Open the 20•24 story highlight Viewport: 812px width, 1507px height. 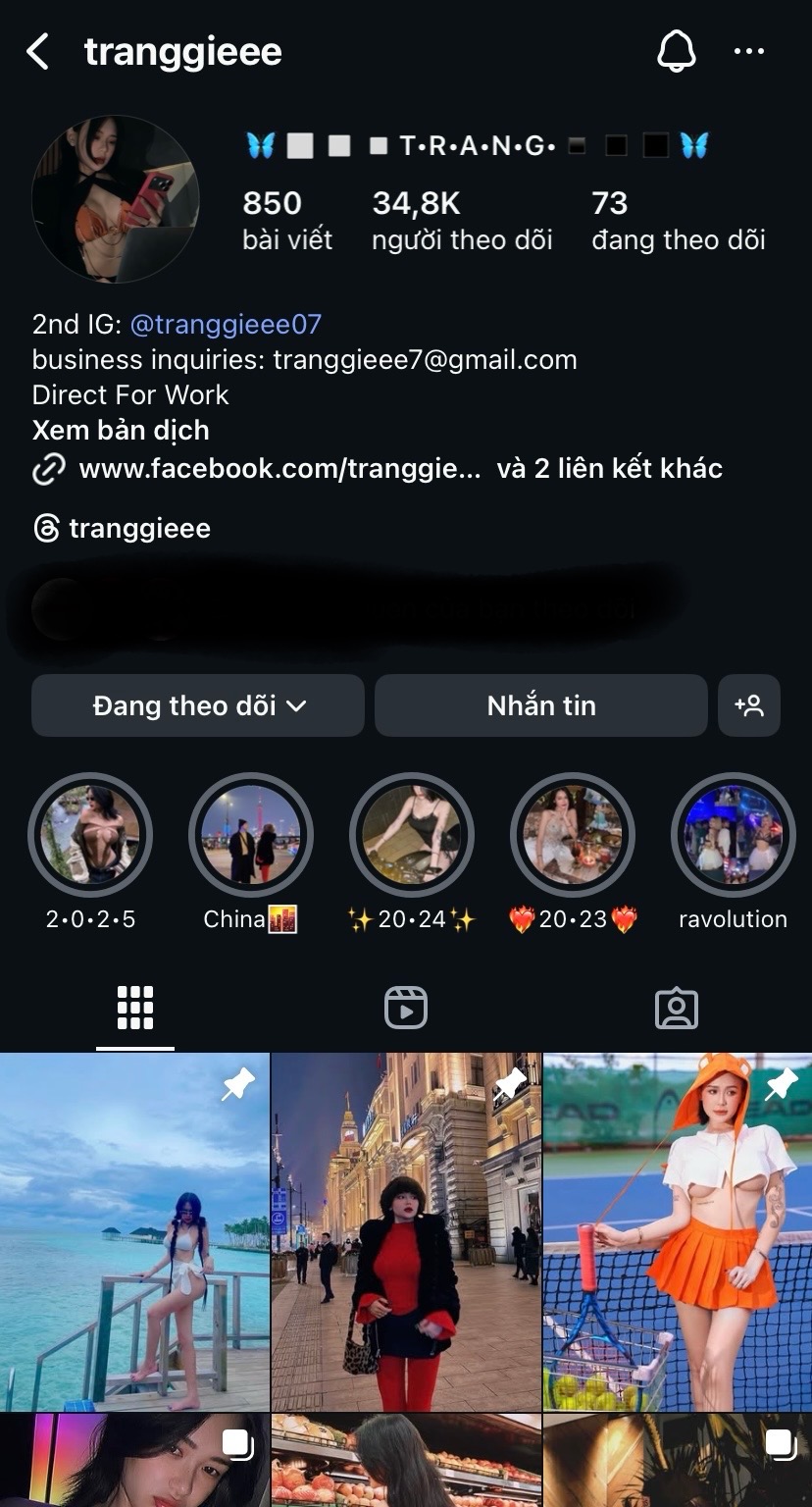412,836
